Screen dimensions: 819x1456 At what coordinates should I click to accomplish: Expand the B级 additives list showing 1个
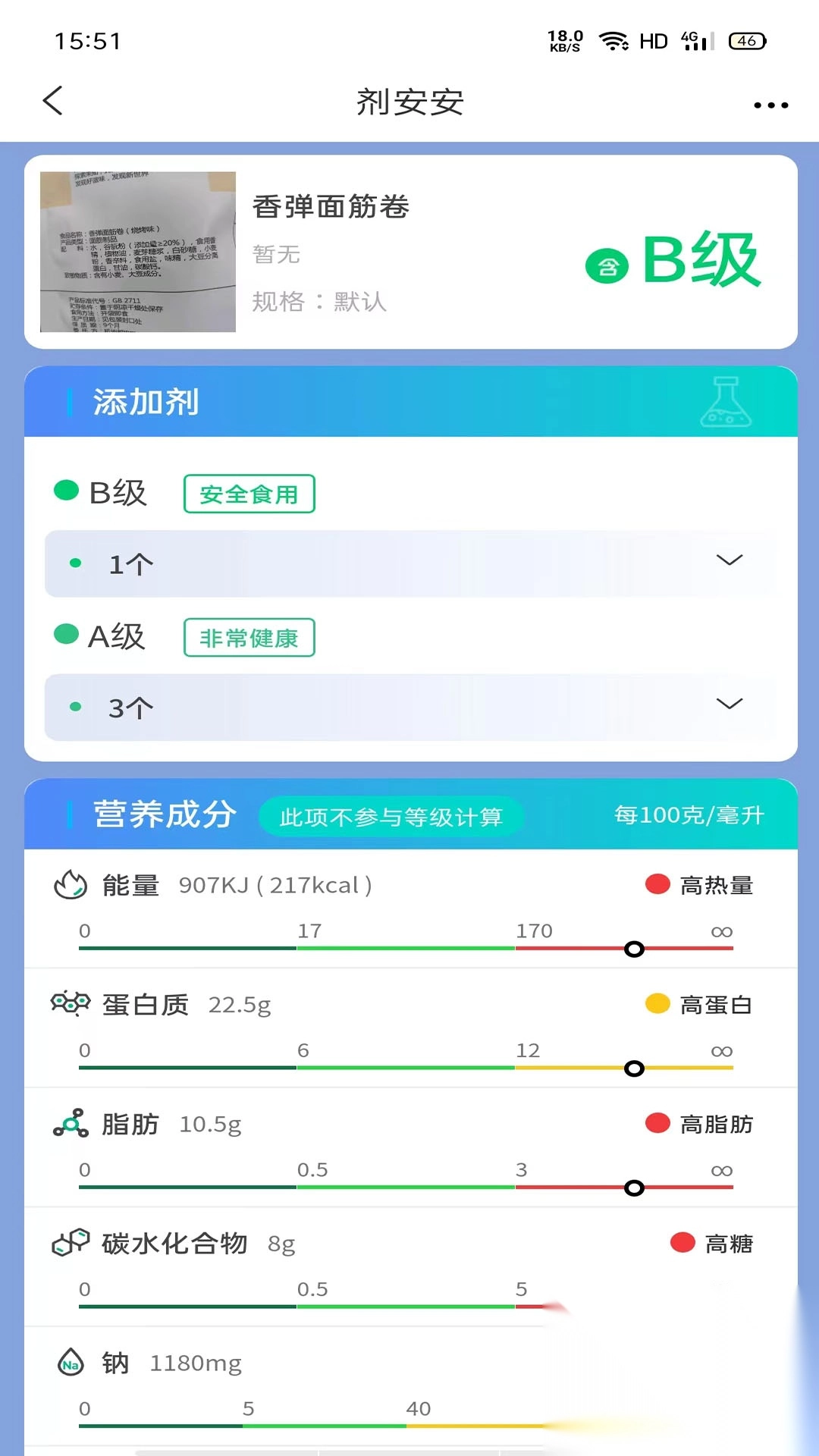(409, 563)
